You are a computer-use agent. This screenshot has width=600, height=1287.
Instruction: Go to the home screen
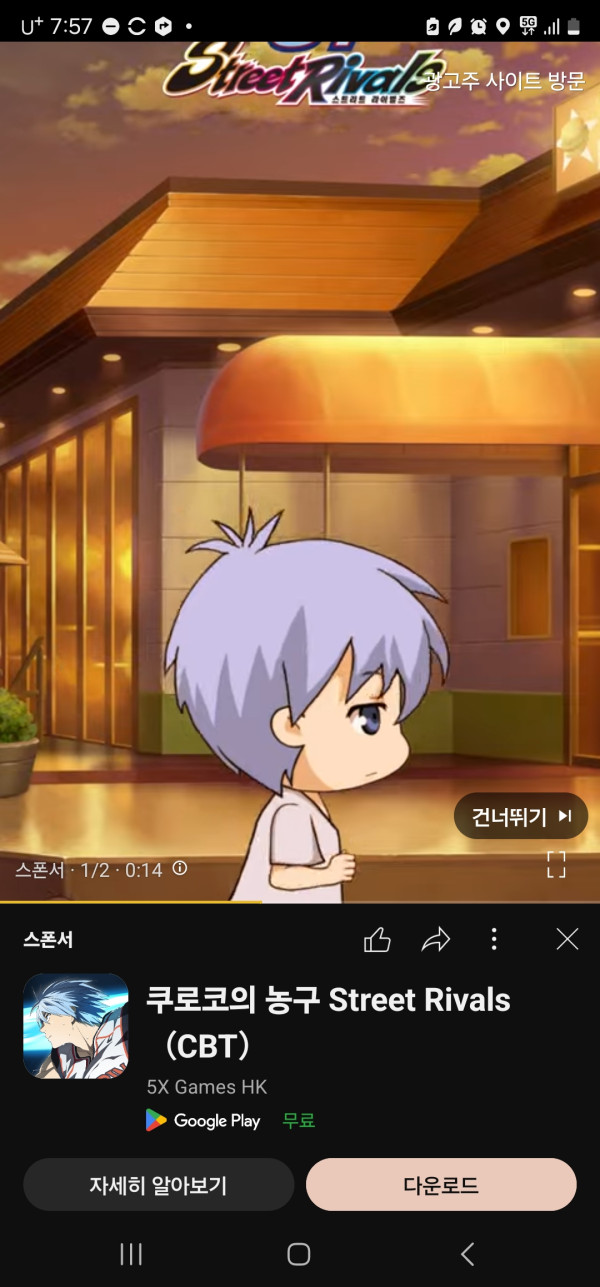(298, 1254)
